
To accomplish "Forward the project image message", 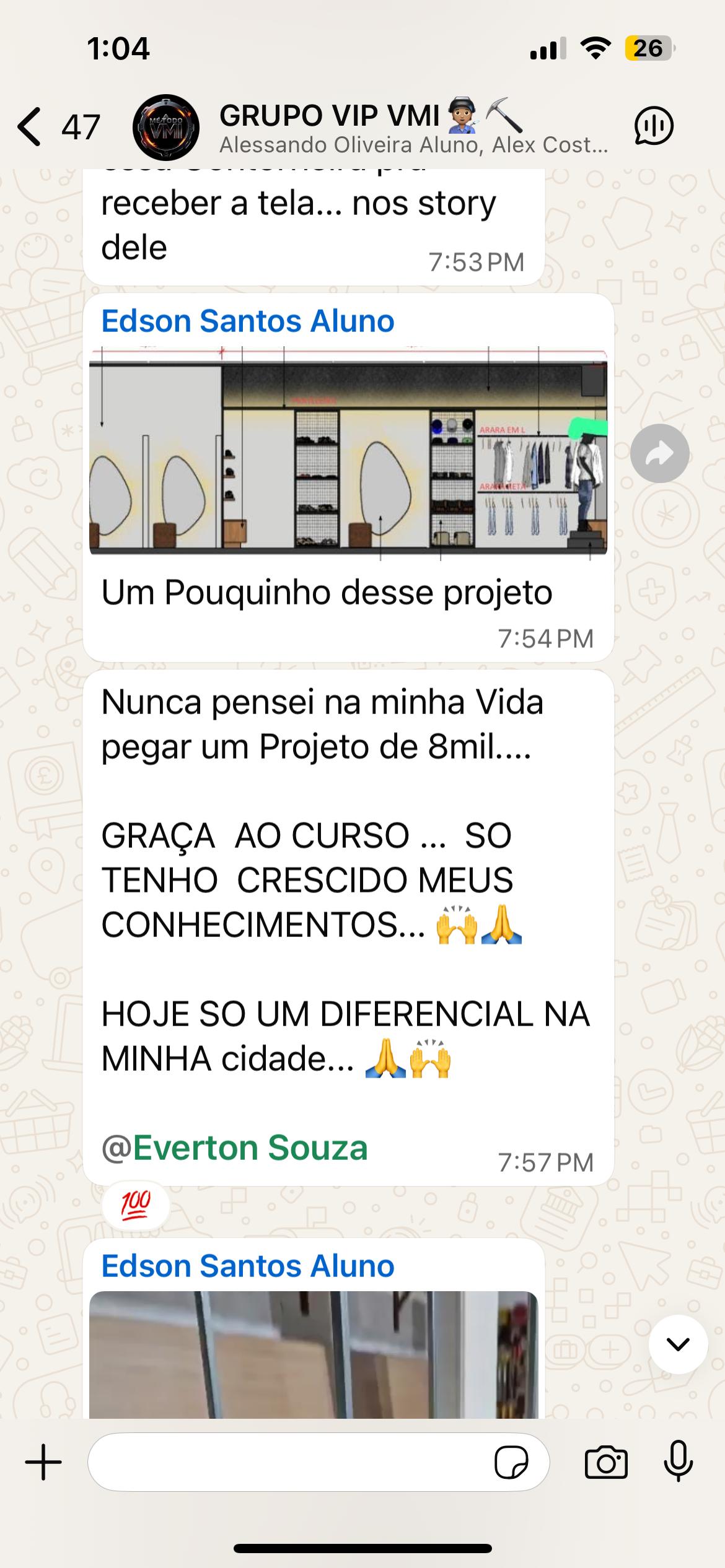I will (x=659, y=454).
